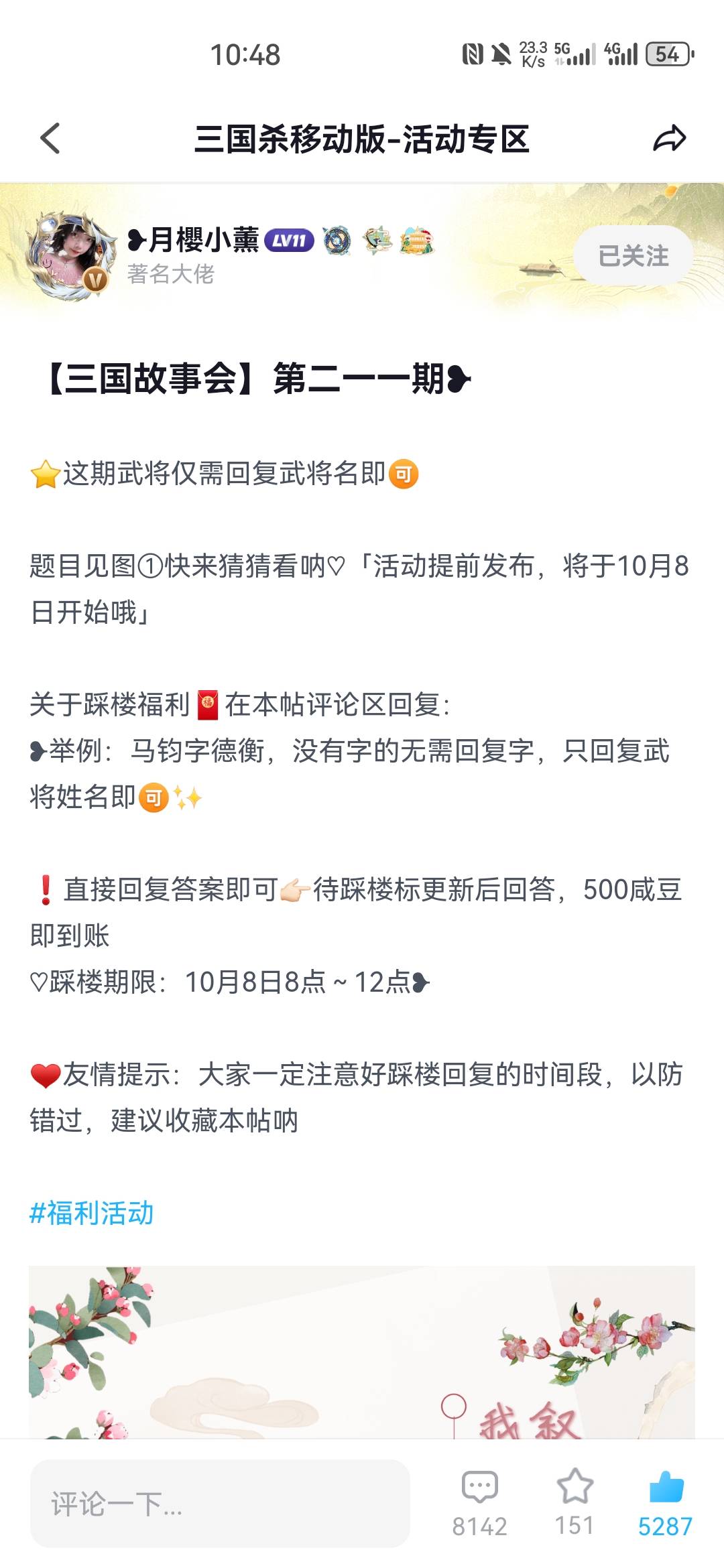Tap the 评论一下 comment input field
The image size is (724, 1568).
pyautogui.click(x=220, y=1504)
